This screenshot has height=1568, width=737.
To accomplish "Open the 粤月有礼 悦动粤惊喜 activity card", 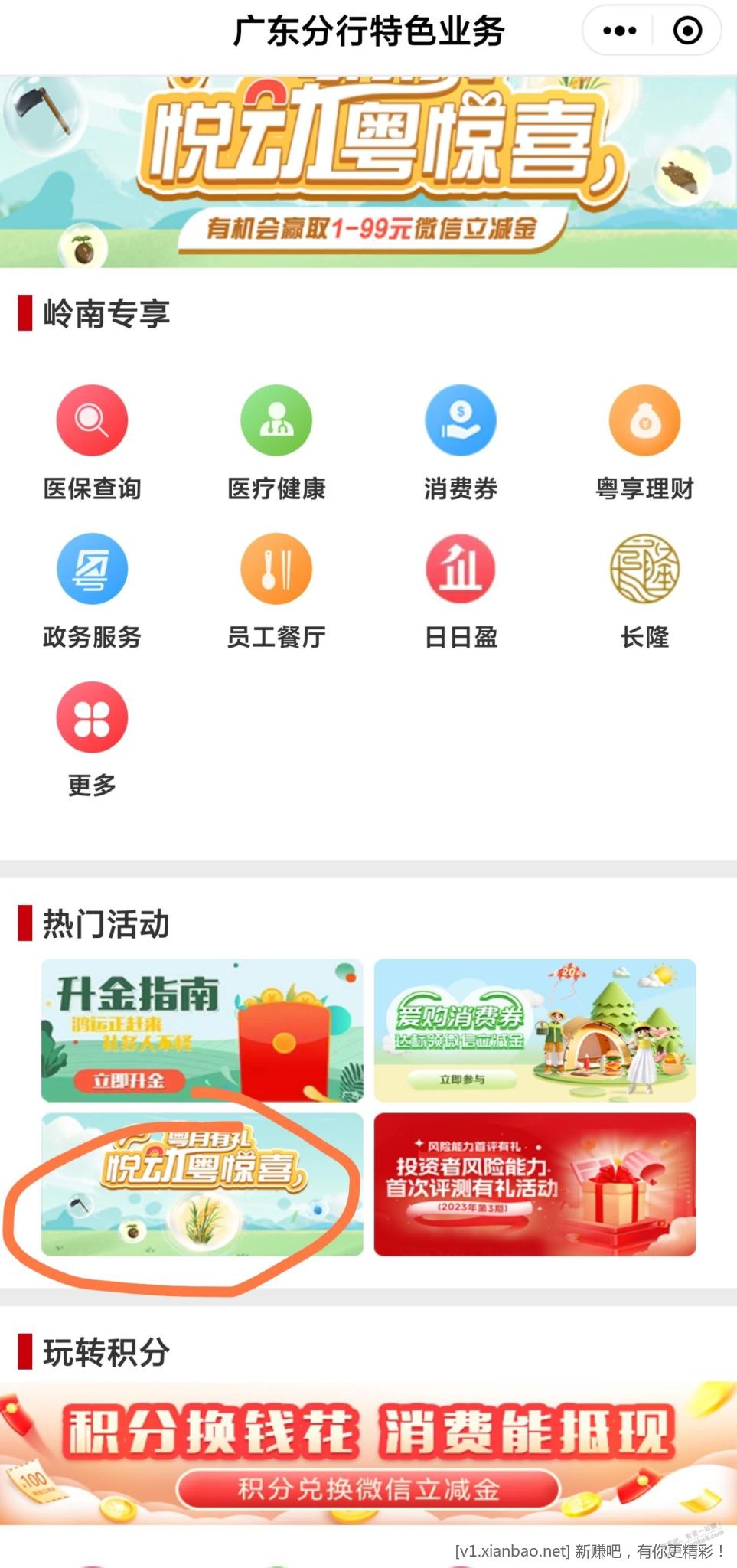I will 202,1184.
